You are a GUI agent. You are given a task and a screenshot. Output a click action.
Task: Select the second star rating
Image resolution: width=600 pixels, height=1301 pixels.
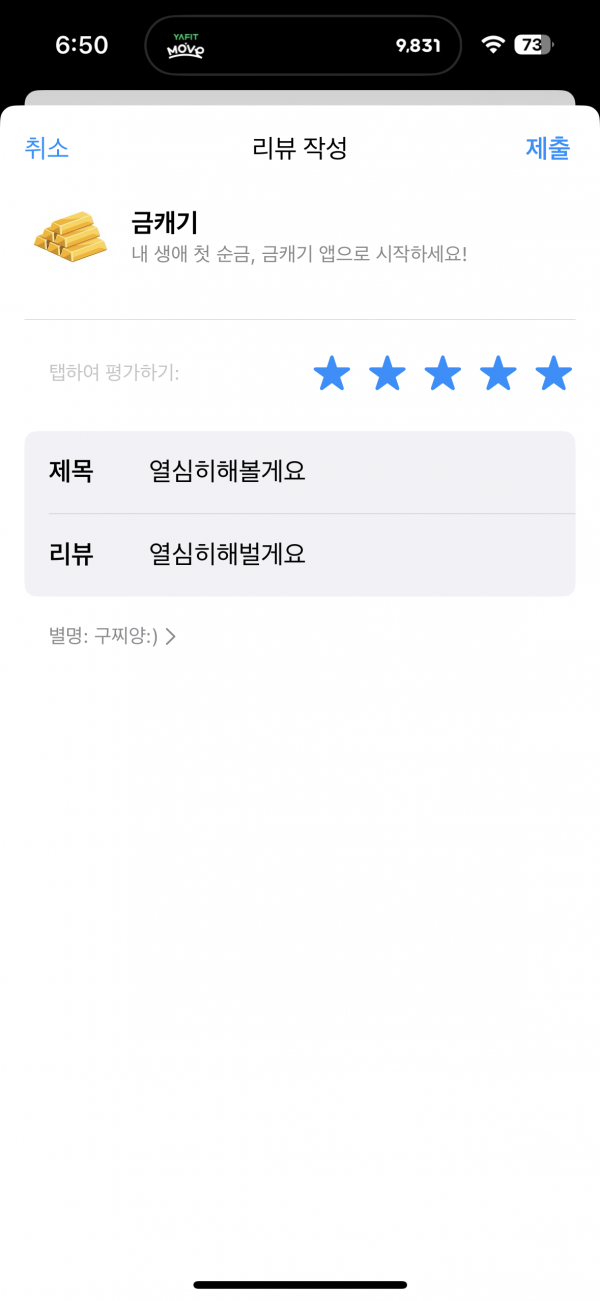click(387, 374)
